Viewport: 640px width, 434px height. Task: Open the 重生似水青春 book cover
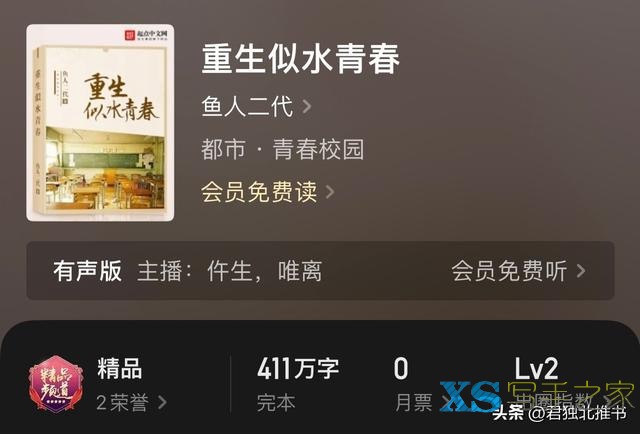100,122
